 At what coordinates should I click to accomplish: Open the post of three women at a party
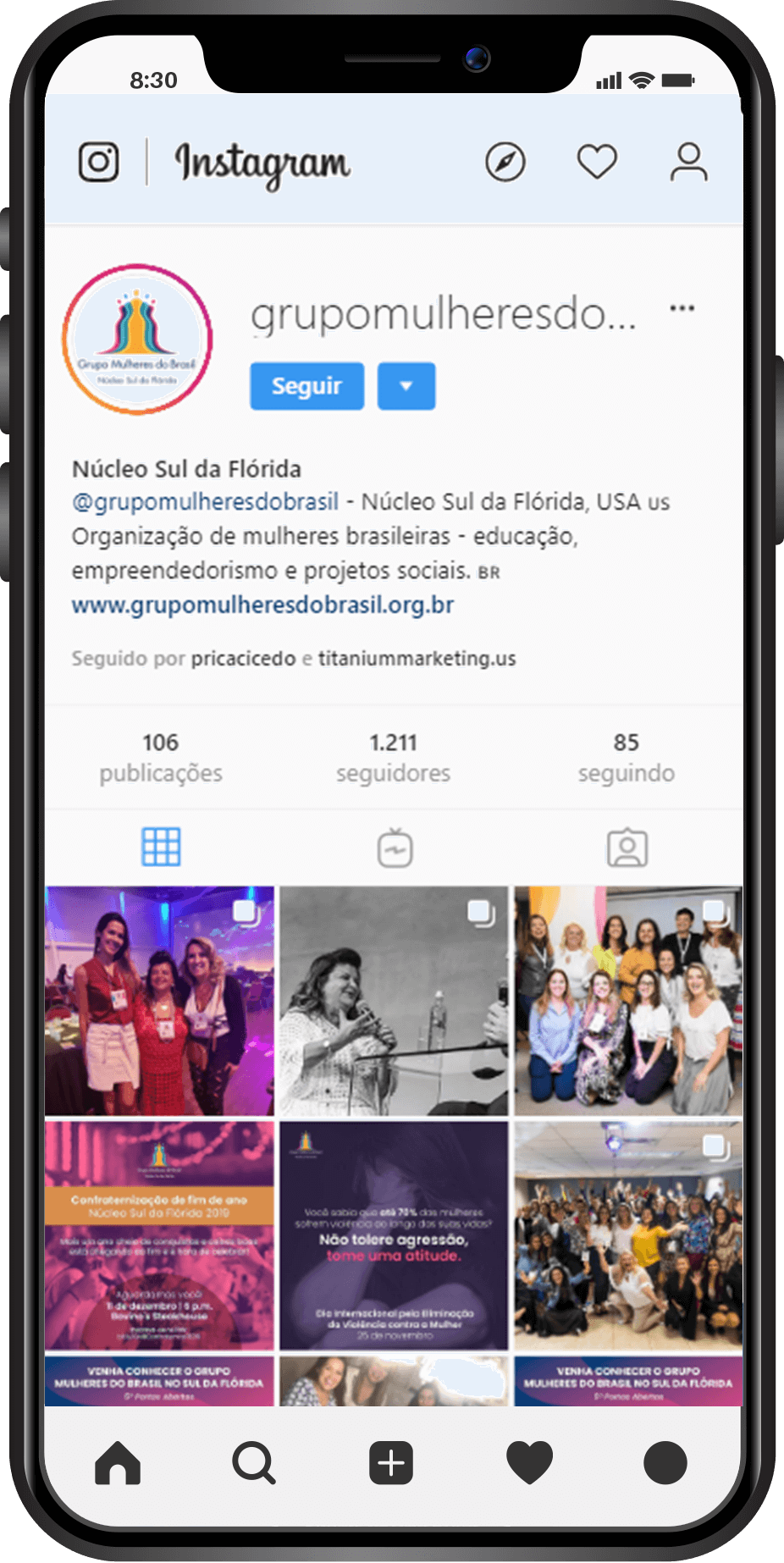(159, 1001)
